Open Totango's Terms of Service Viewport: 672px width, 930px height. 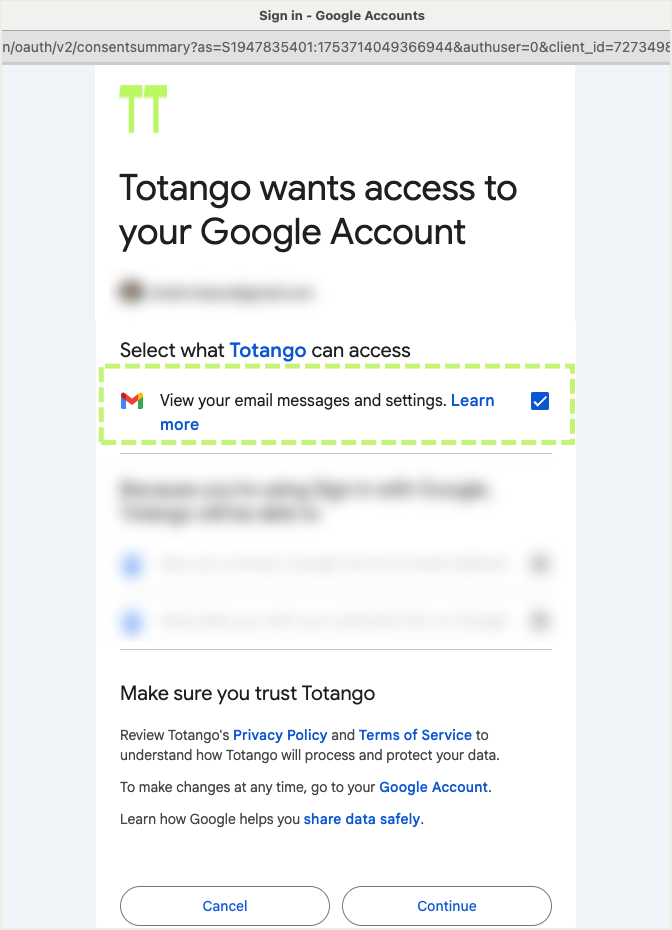[415, 735]
